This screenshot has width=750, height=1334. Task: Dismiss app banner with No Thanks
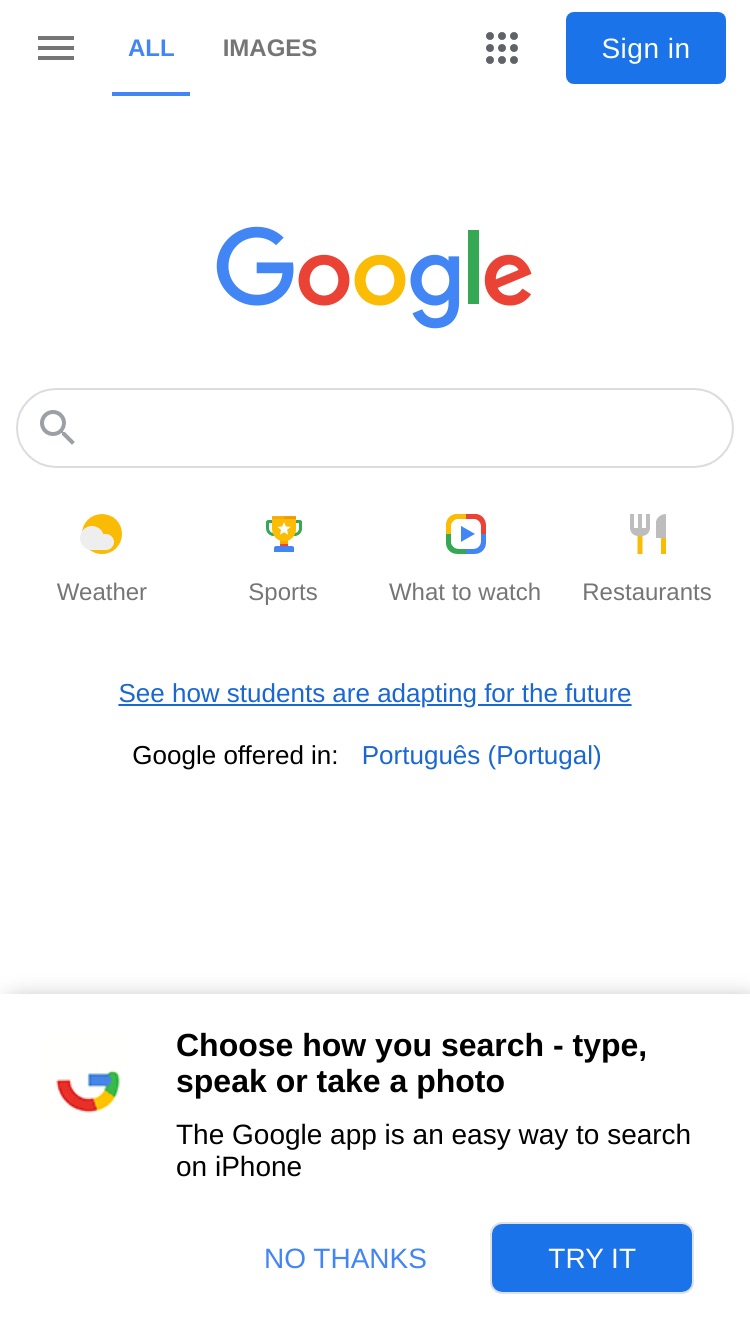[x=345, y=1258]
